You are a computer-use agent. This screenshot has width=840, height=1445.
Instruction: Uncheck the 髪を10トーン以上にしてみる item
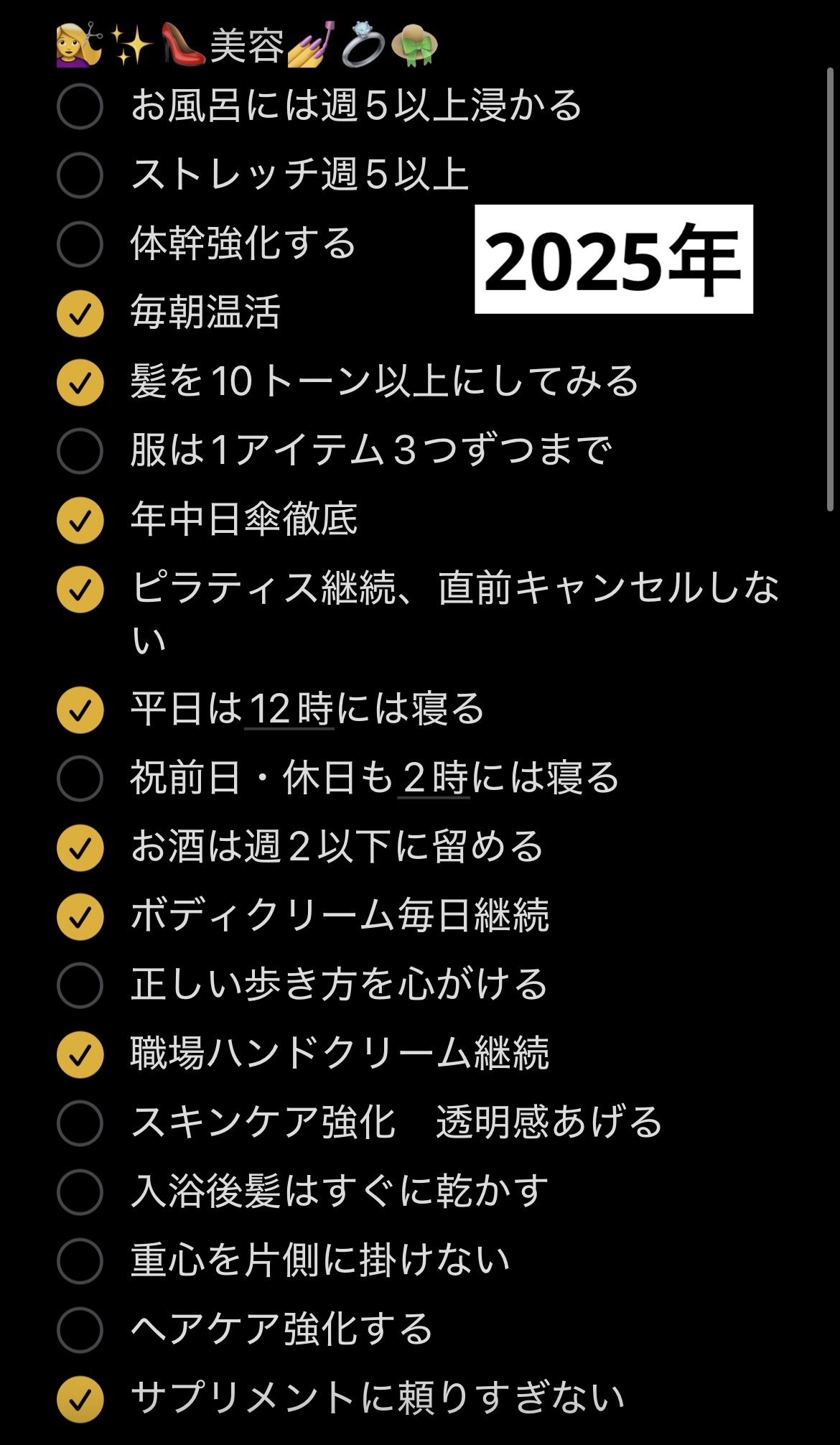80,383
